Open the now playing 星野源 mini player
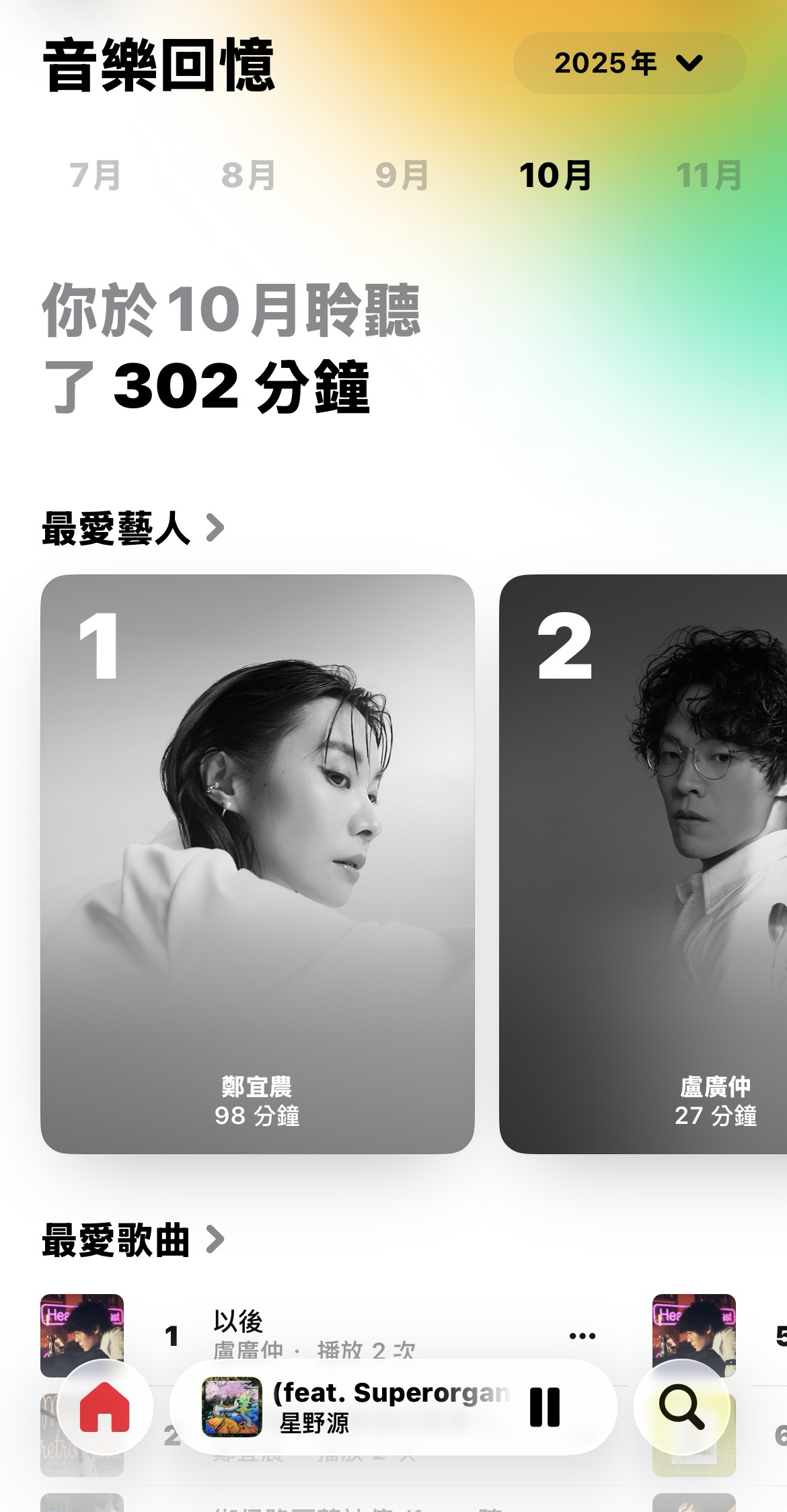Image resolution: width=787 pixels, height=1512 pixels. pyautogui.click(x=357, y=1407)
